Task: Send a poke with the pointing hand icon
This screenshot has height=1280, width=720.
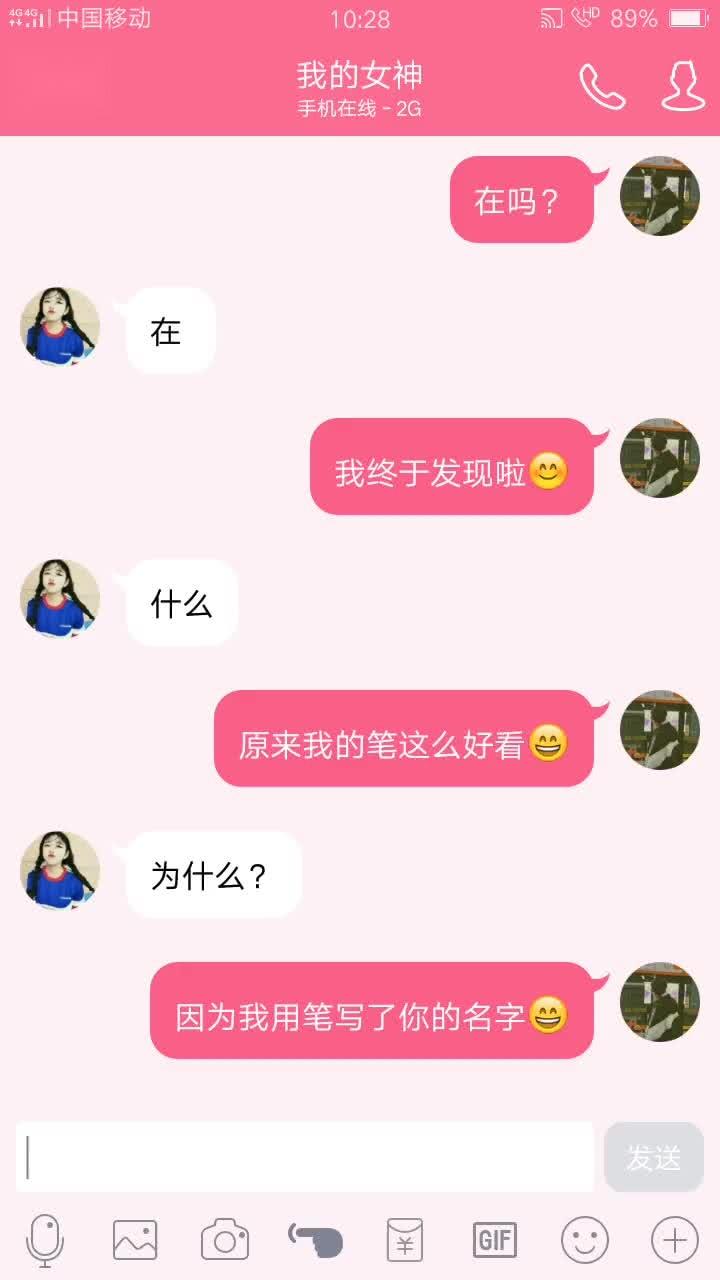Action: [x=315, y=1240]
